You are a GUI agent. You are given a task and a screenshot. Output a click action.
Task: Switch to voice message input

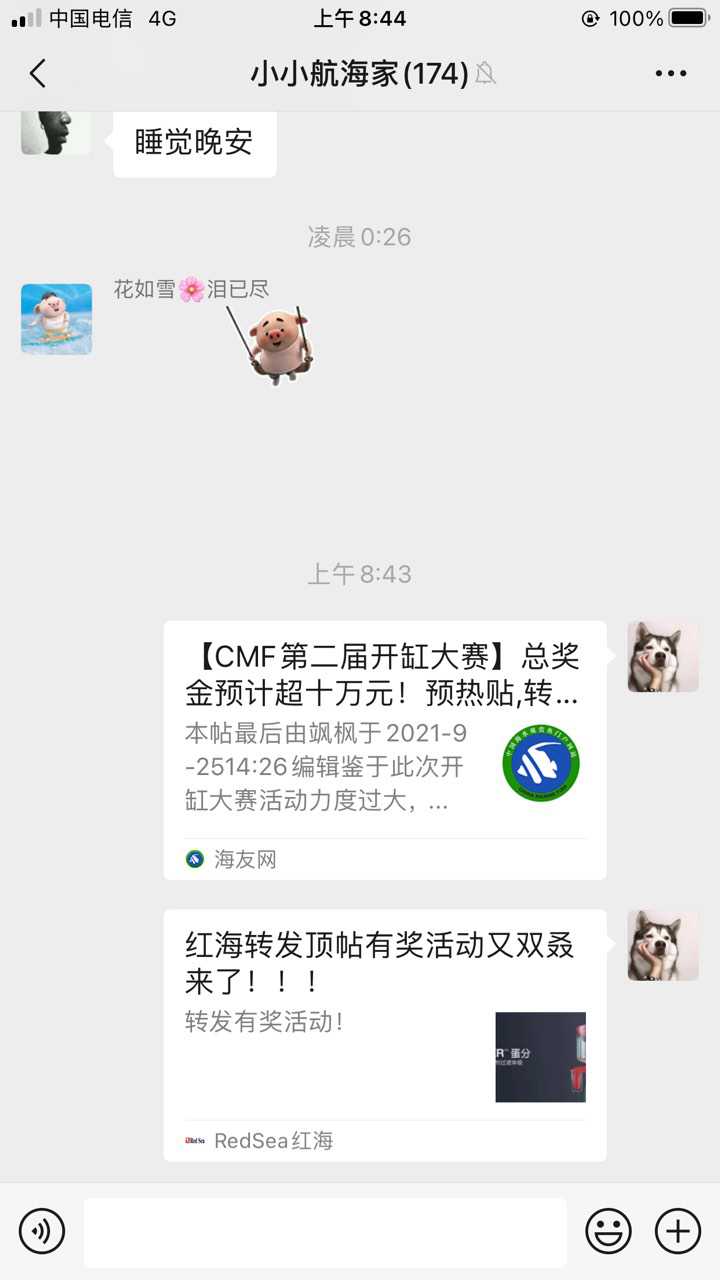click(41, 1231)
